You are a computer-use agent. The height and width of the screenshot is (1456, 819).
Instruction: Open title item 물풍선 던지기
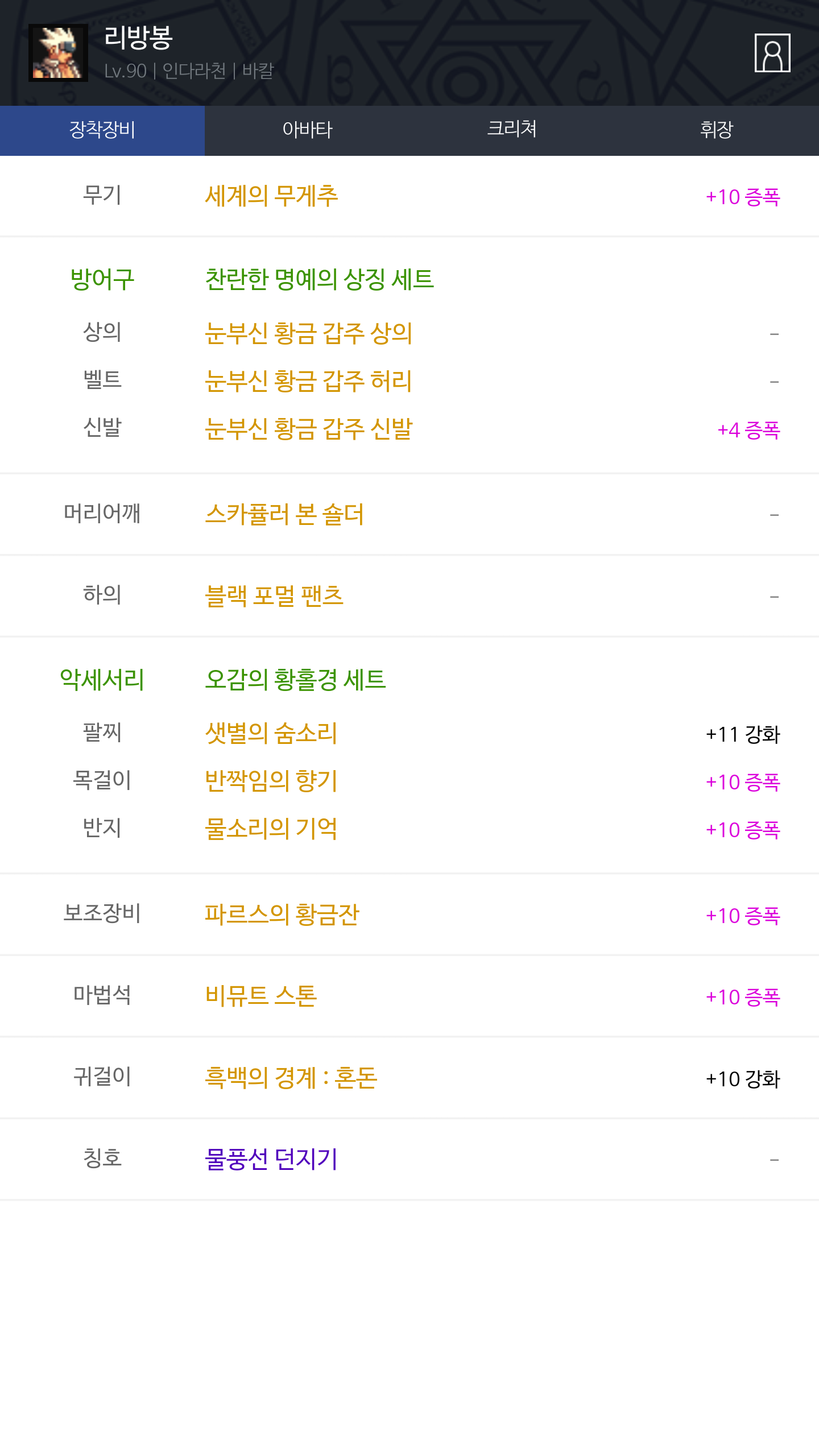pos(271,1159)
